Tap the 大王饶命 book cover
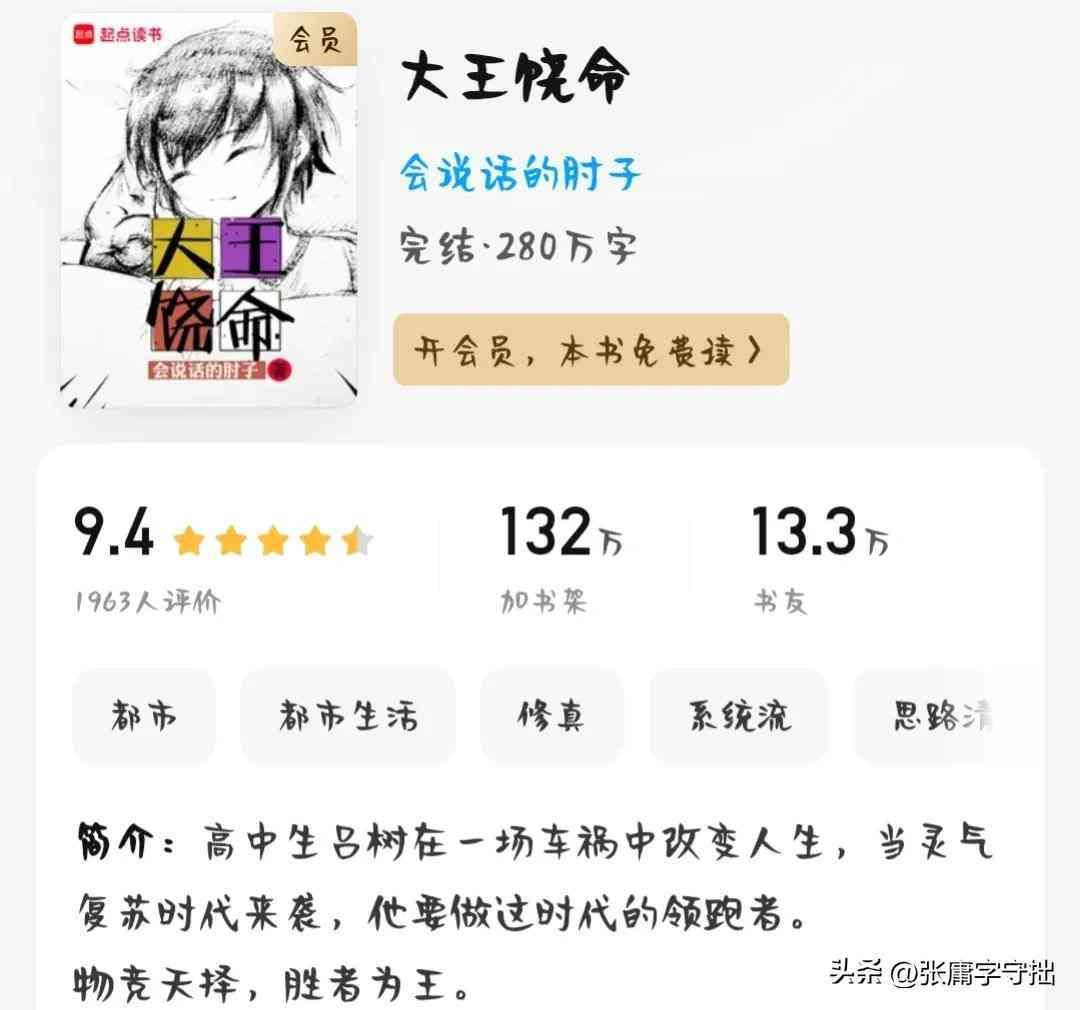Viewport: 1080px width, 1010px height. point(209,210)
